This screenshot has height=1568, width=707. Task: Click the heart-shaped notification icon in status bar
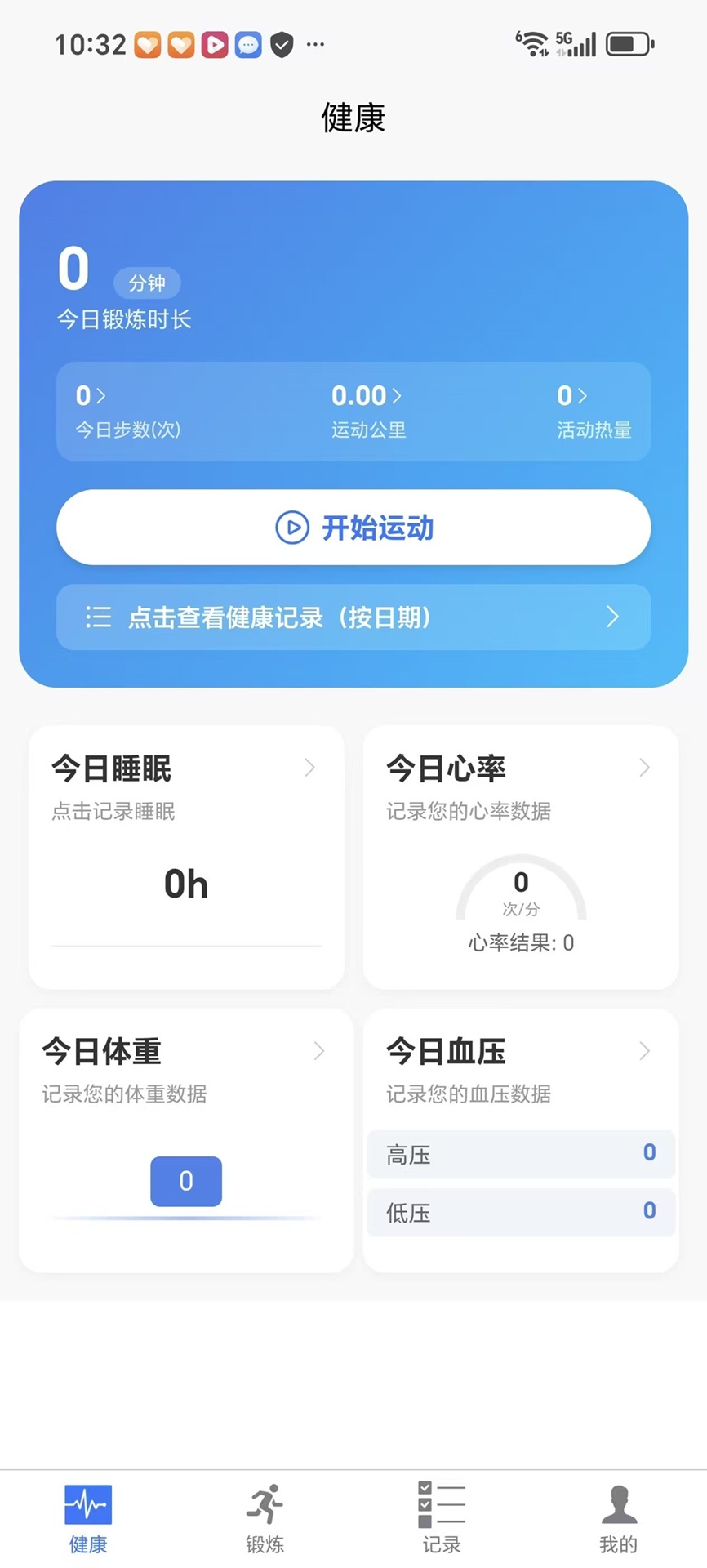click(147, 45)
